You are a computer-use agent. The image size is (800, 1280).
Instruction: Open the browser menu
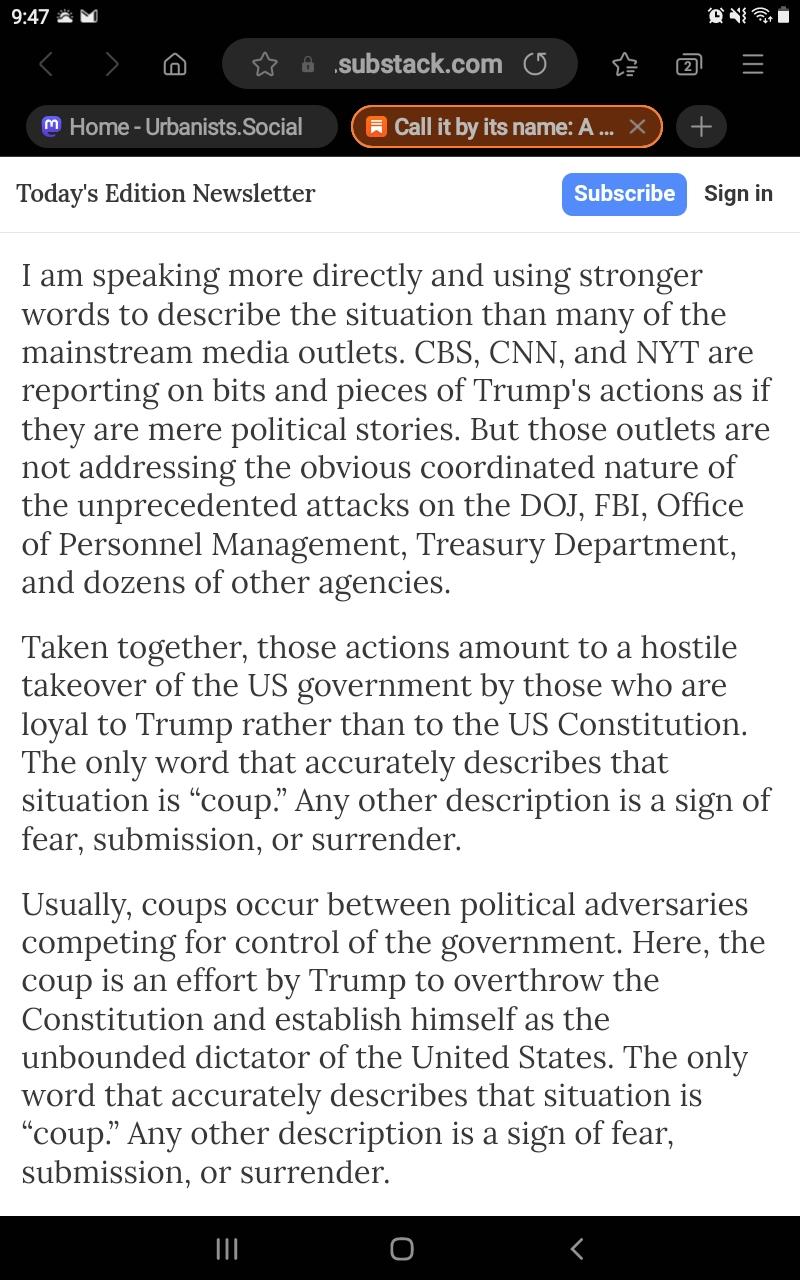click(753, 65)
